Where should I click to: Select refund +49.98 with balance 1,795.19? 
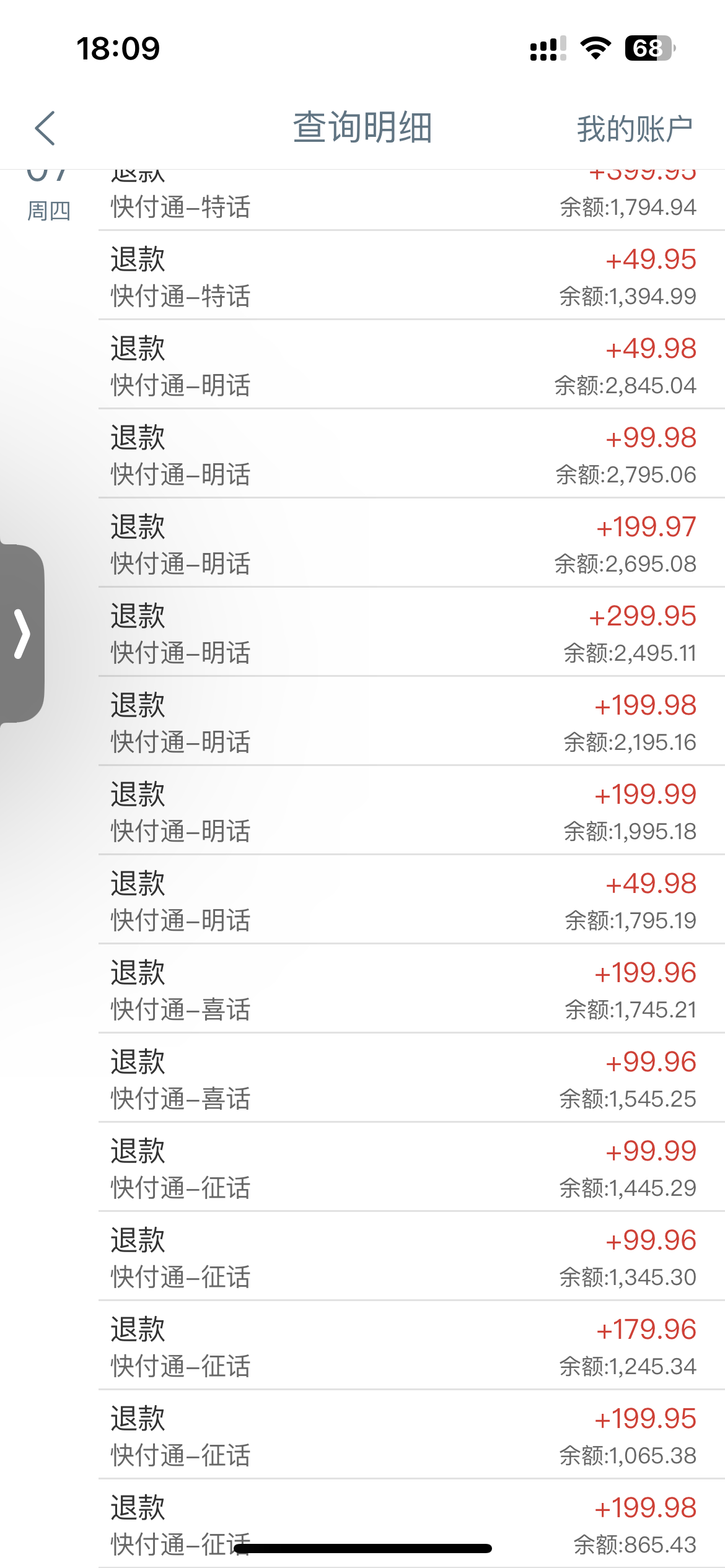click(x=403, y=900)
